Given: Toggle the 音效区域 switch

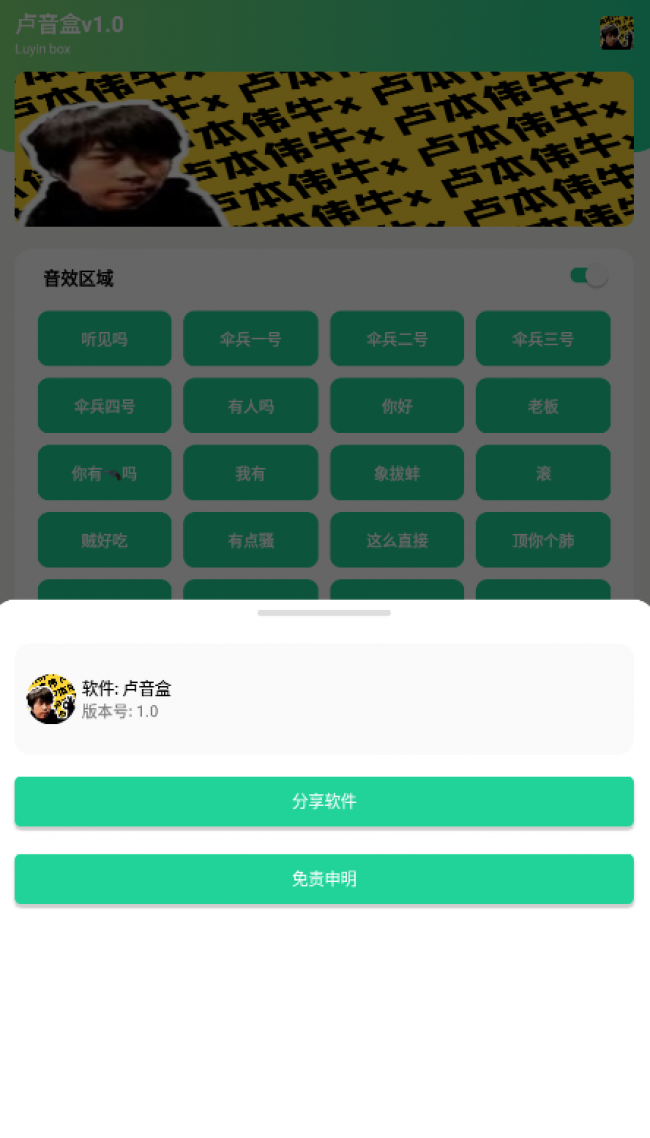Looking at the screenshot, I should point(588,276).
